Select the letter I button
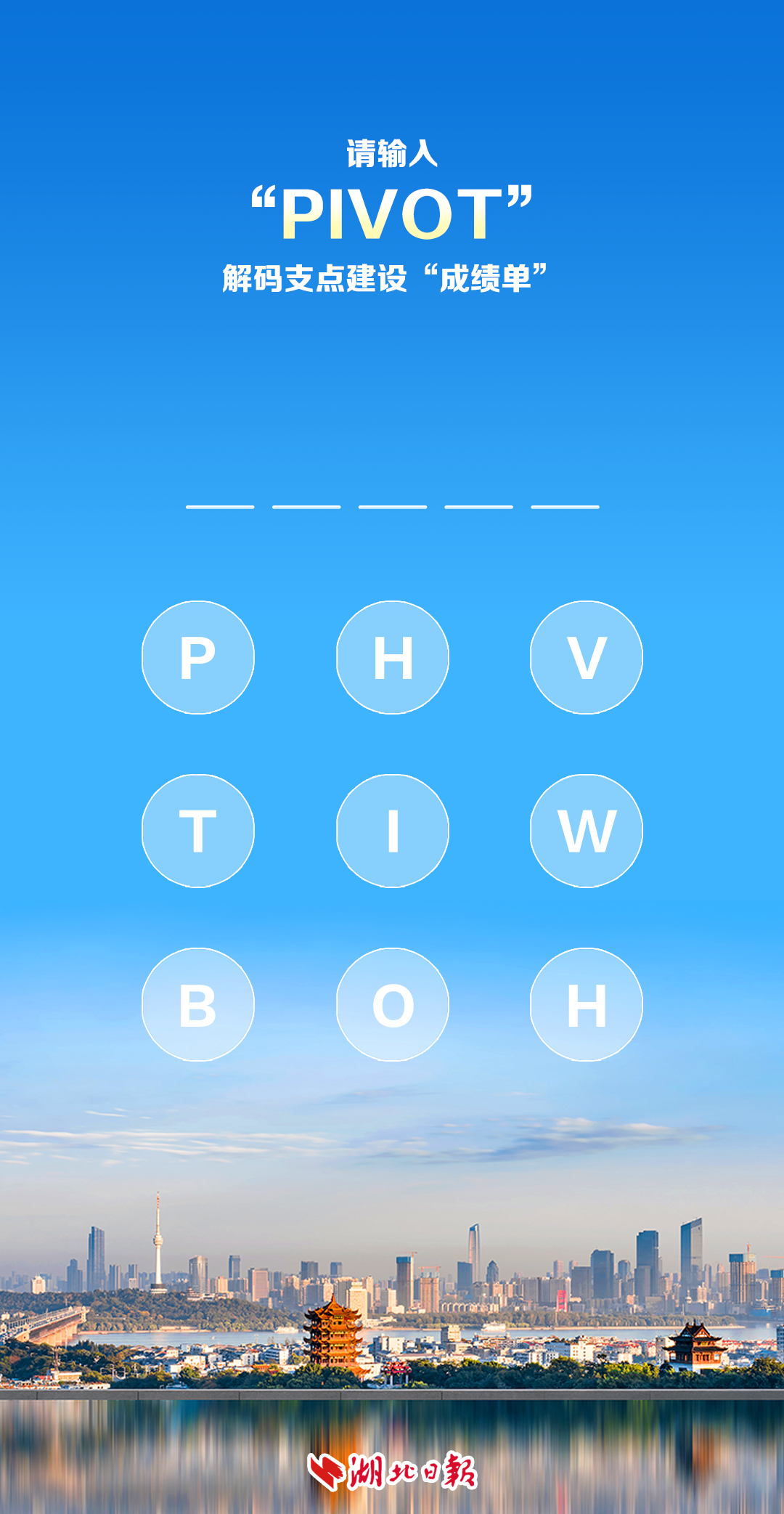The width and height of the screenshot is (784, 1514). [393, 831]
